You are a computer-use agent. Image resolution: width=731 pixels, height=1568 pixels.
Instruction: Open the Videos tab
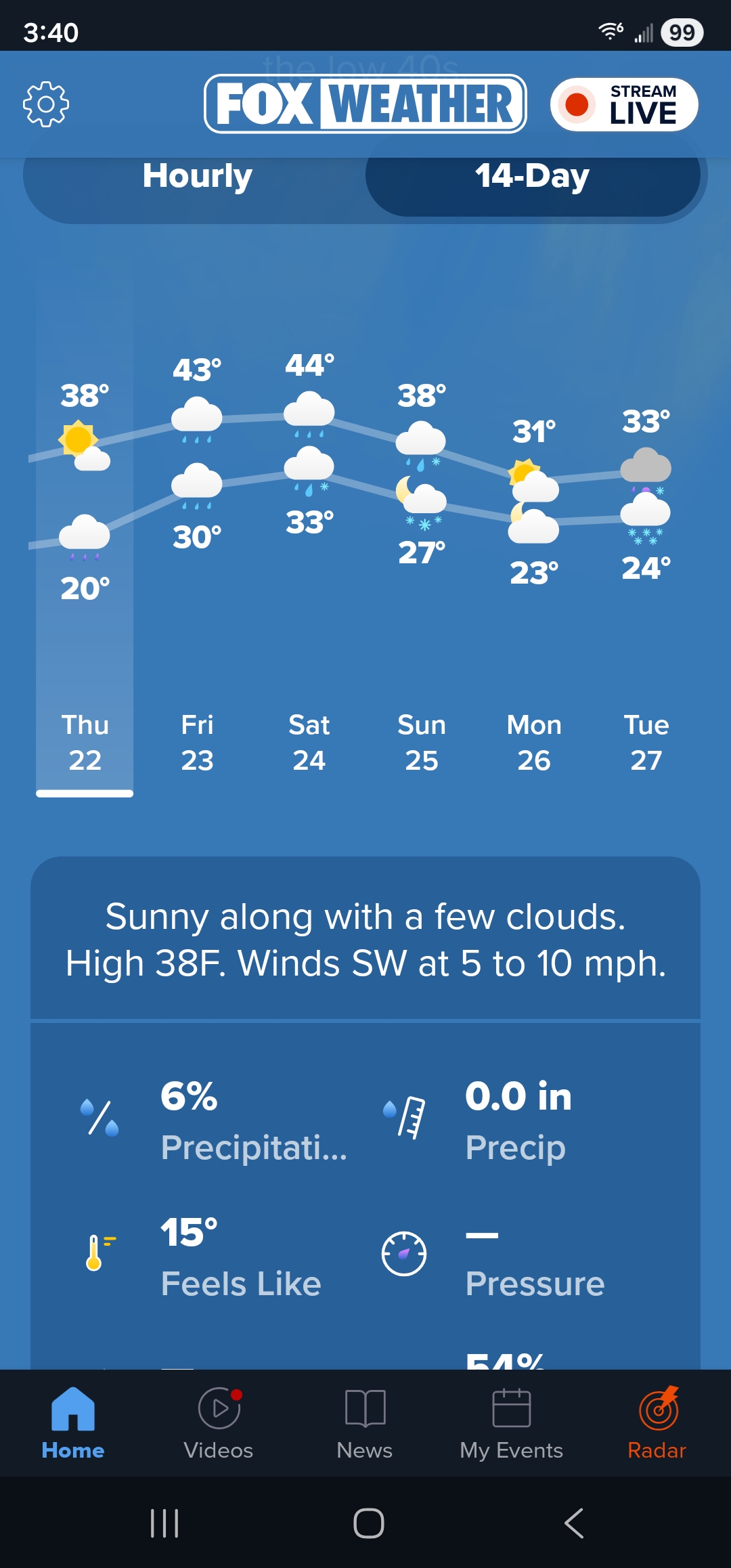point(219,1422)
